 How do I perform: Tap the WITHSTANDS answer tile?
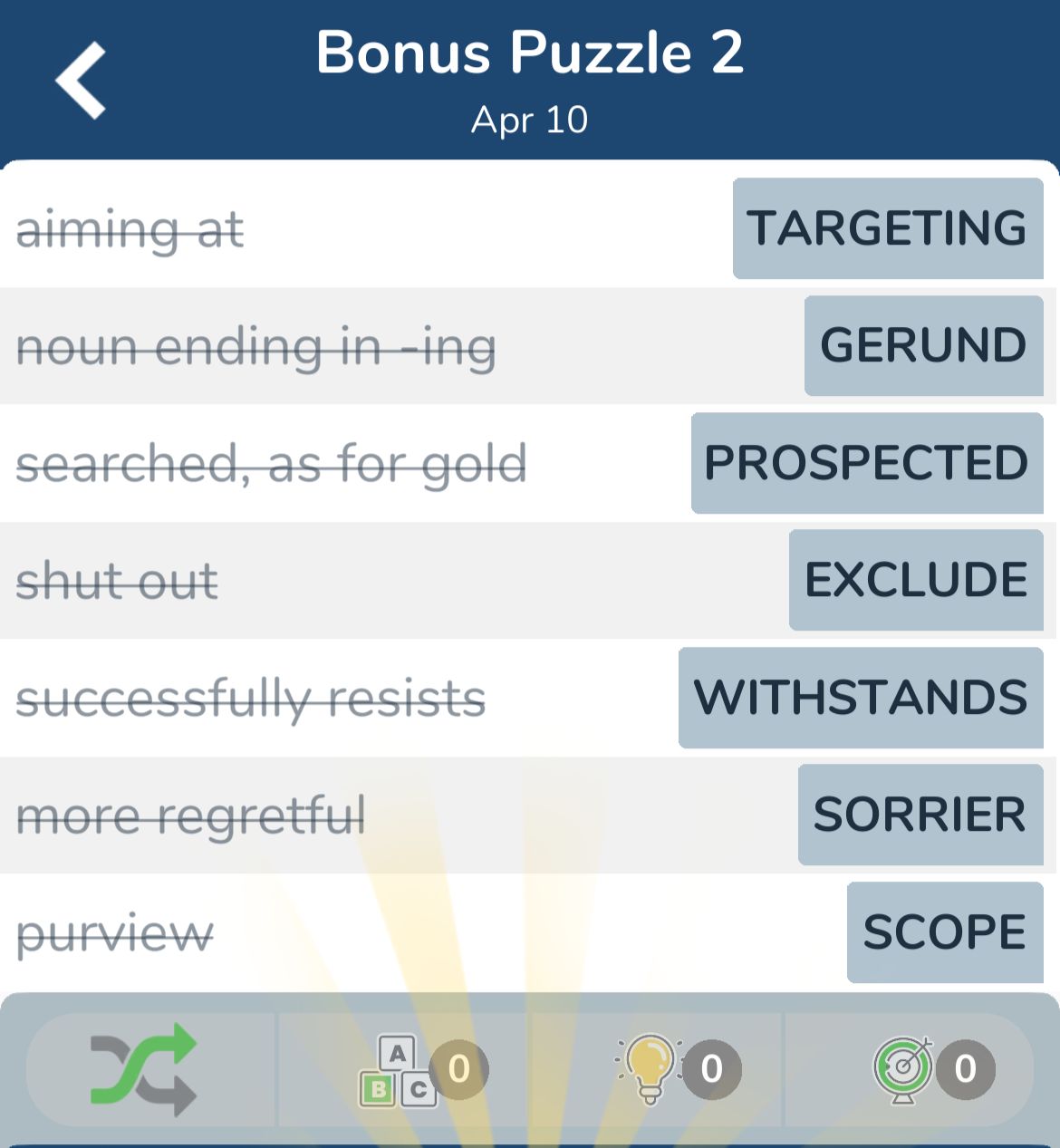point(860,698)
